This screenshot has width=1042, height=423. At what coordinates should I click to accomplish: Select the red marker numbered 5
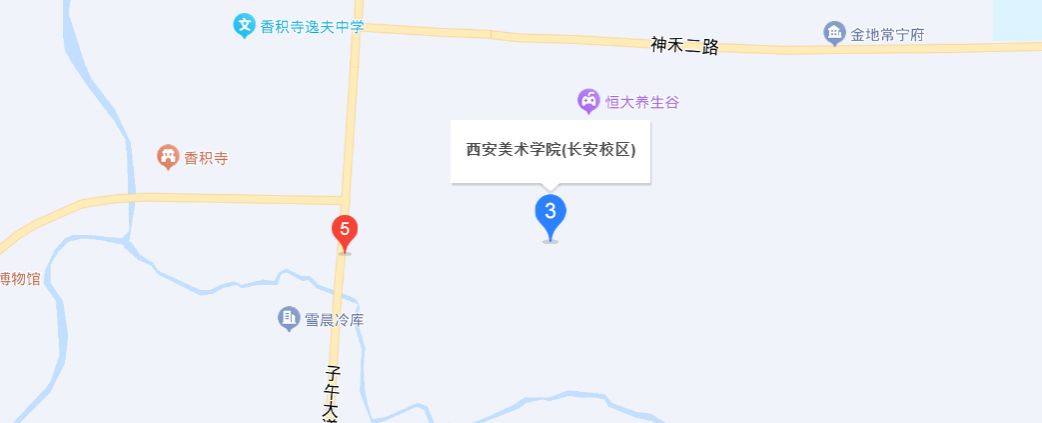click(x=344, y=232)
